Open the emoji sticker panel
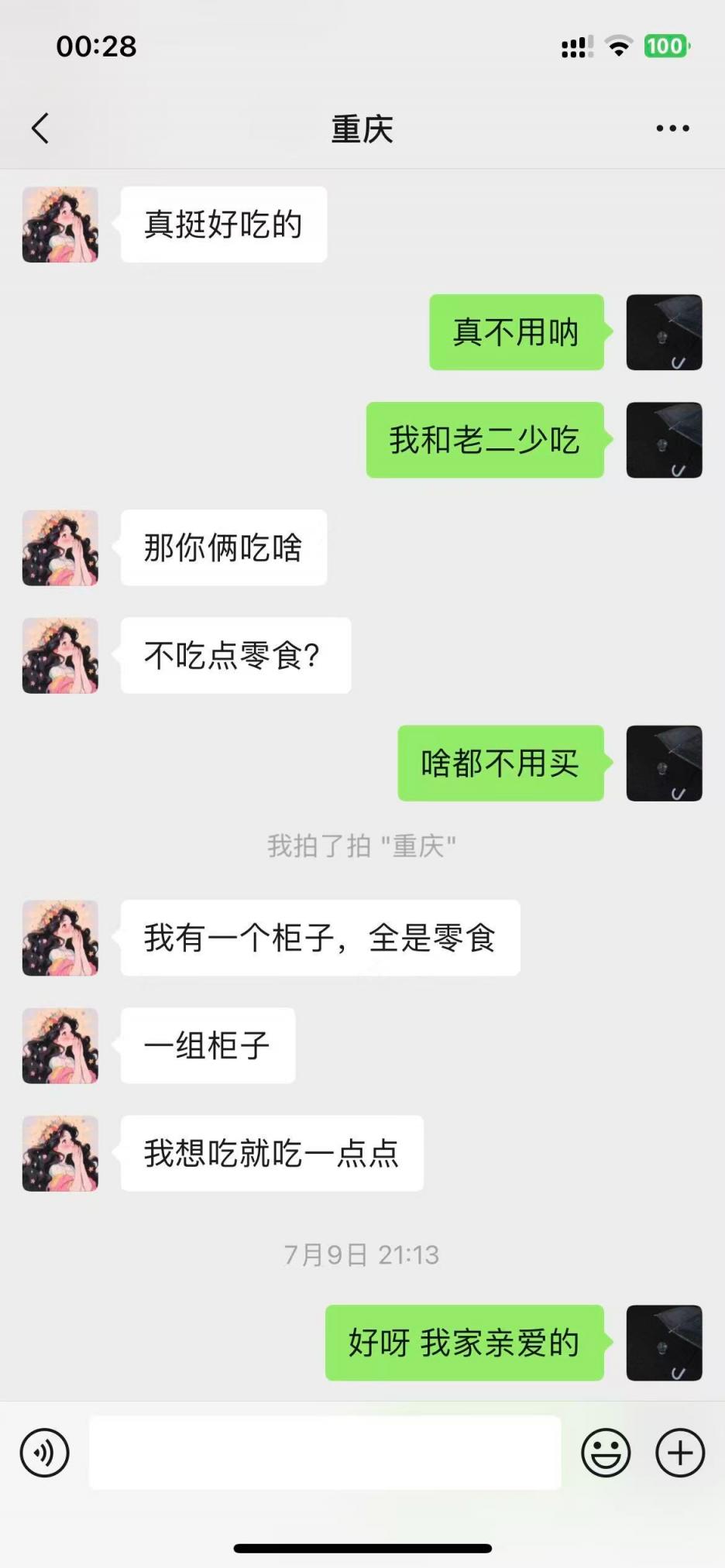This screenshot has height=1568, width=725. (606, 1453)
